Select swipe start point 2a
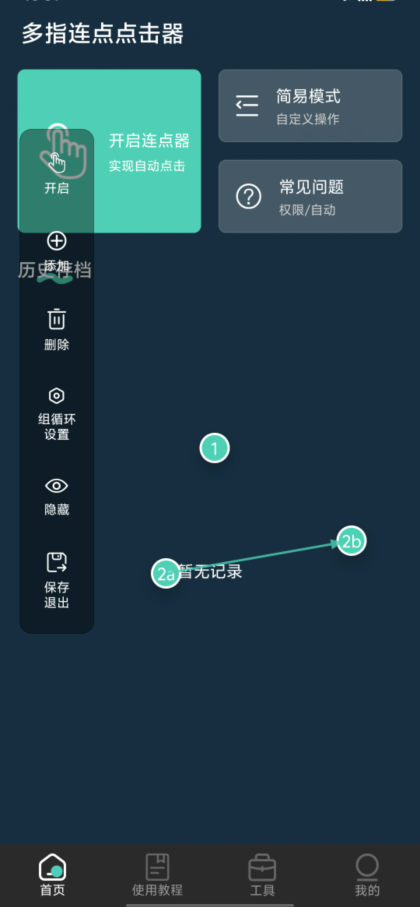The width and height of the screenshot is (420, 907). [x=166, y=574]
